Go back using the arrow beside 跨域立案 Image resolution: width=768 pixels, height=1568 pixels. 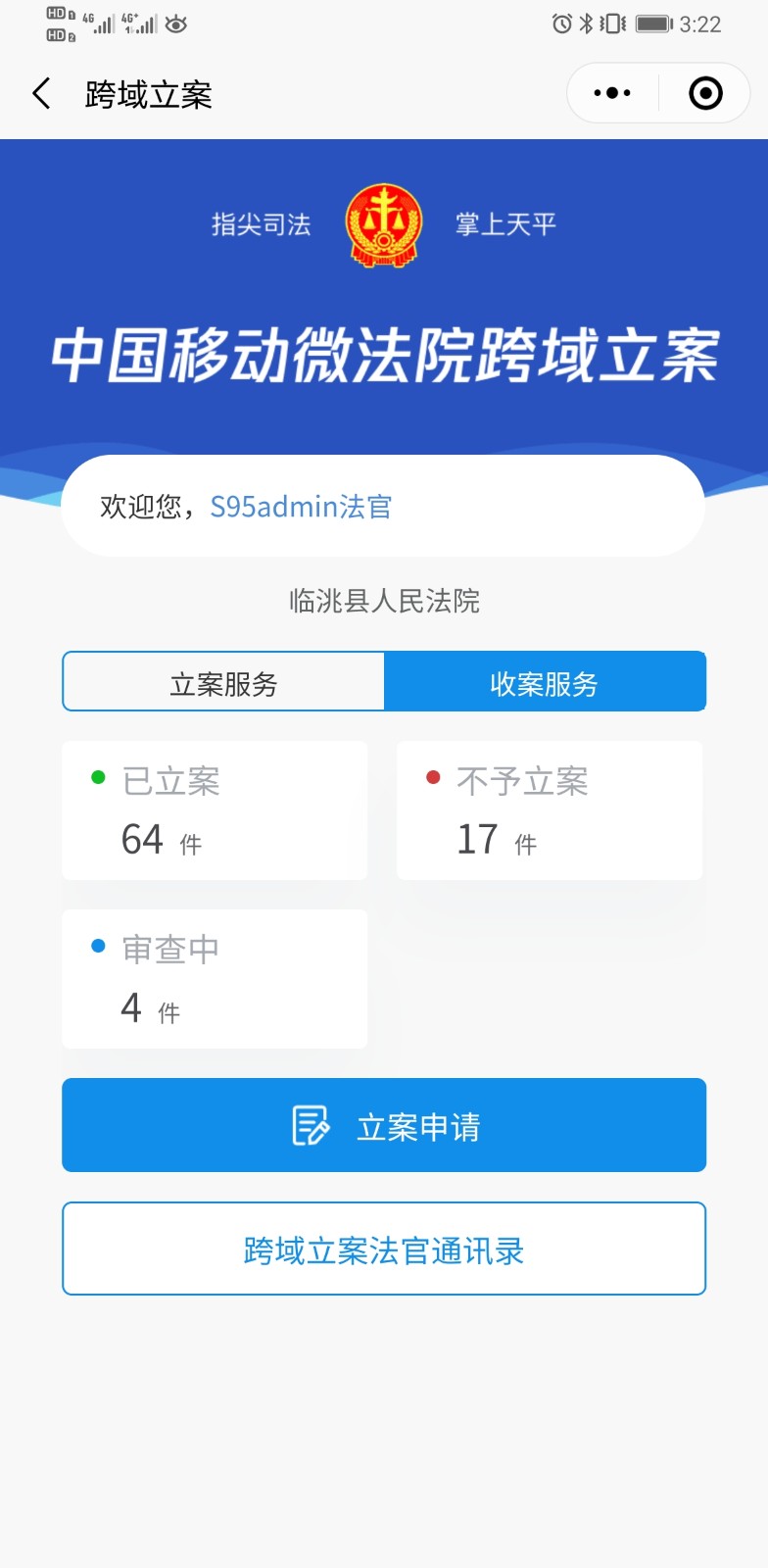click(41, 94)
